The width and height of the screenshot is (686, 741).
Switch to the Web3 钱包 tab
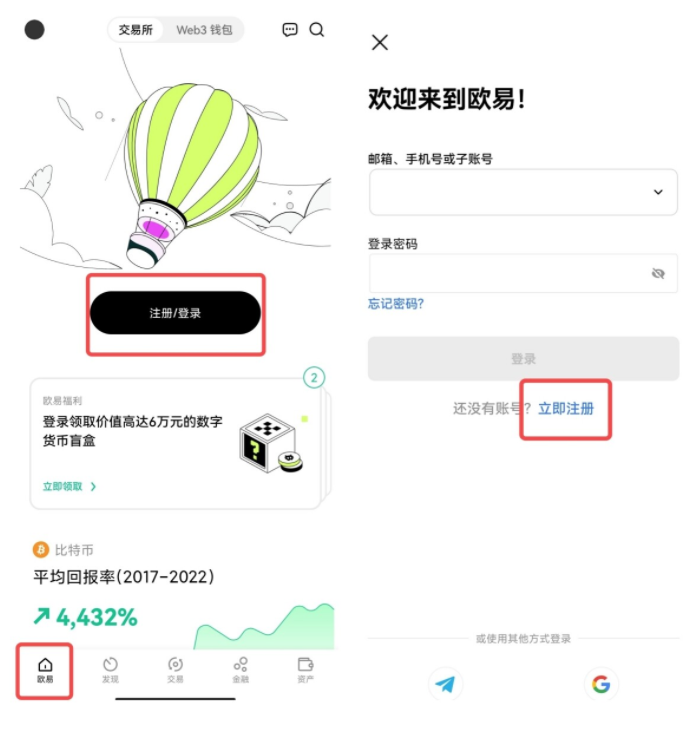coord(203,30)
